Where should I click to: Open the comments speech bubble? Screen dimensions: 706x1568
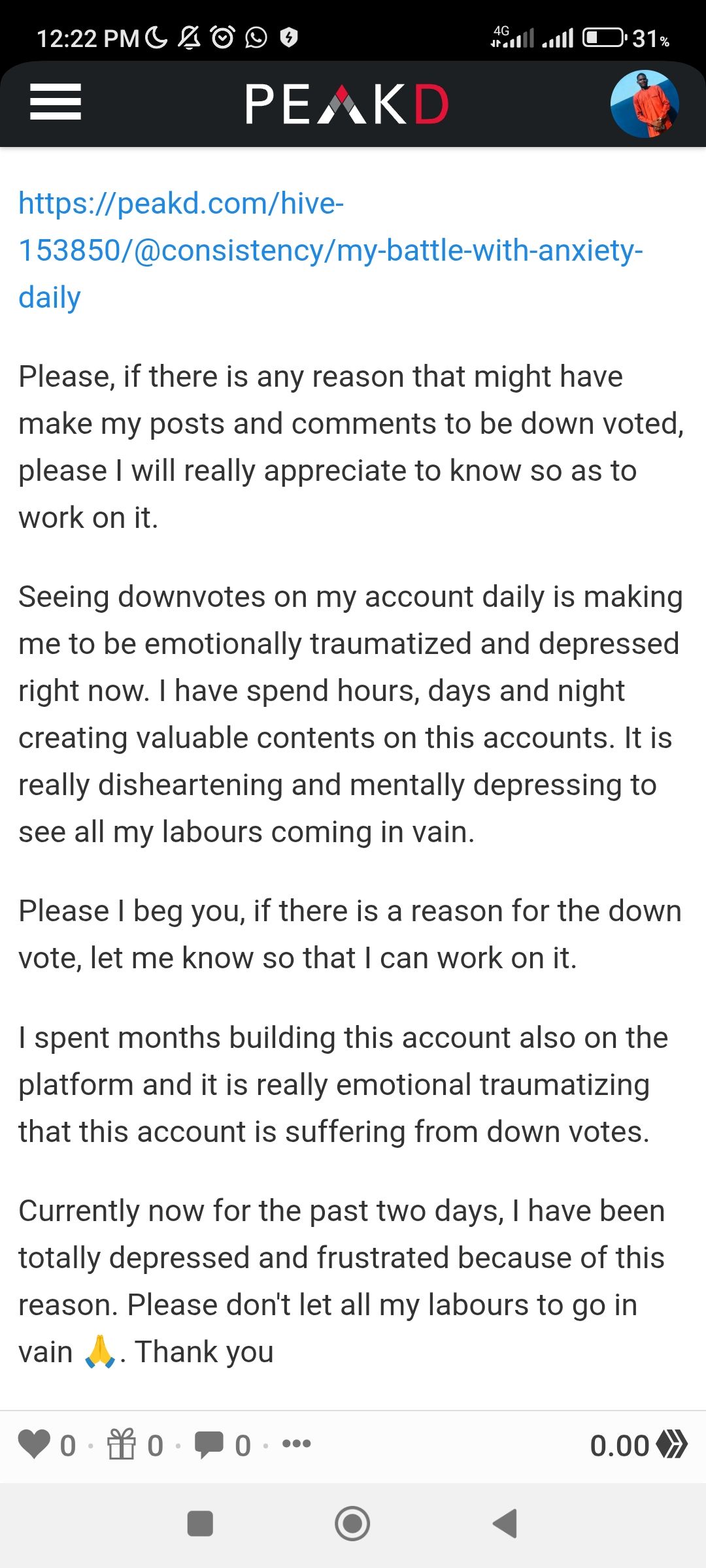(209, 1445)
